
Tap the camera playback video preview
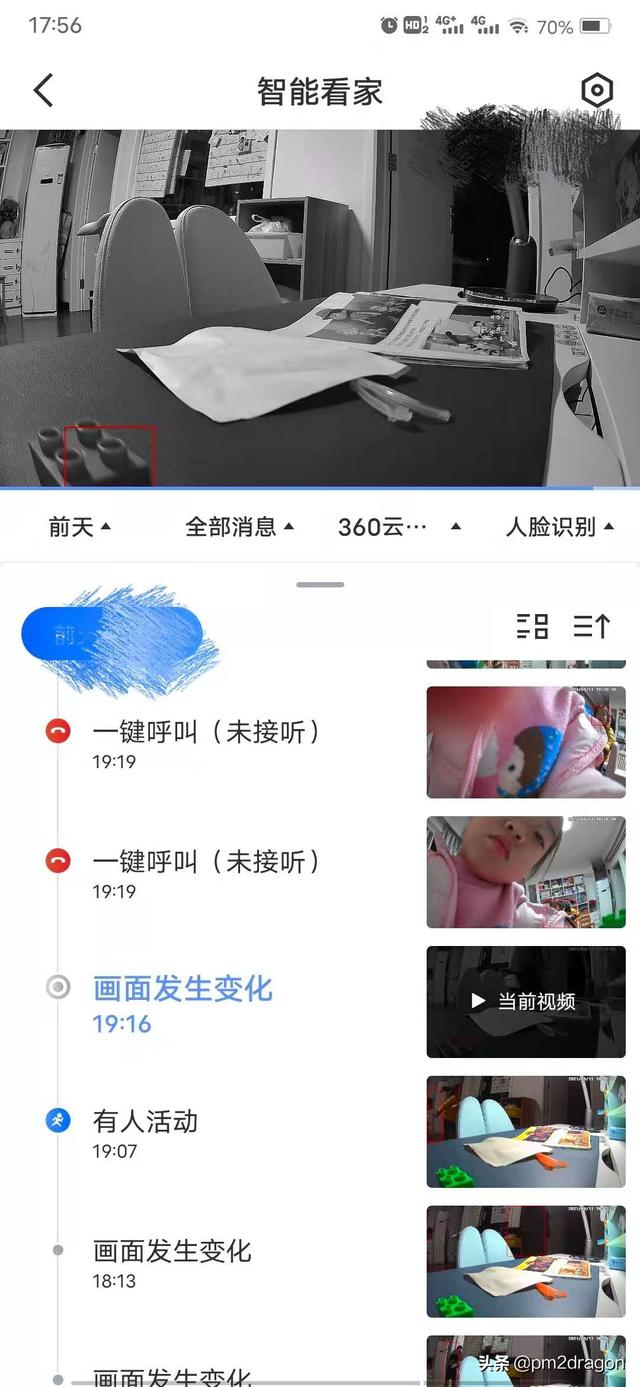[320, 307]
